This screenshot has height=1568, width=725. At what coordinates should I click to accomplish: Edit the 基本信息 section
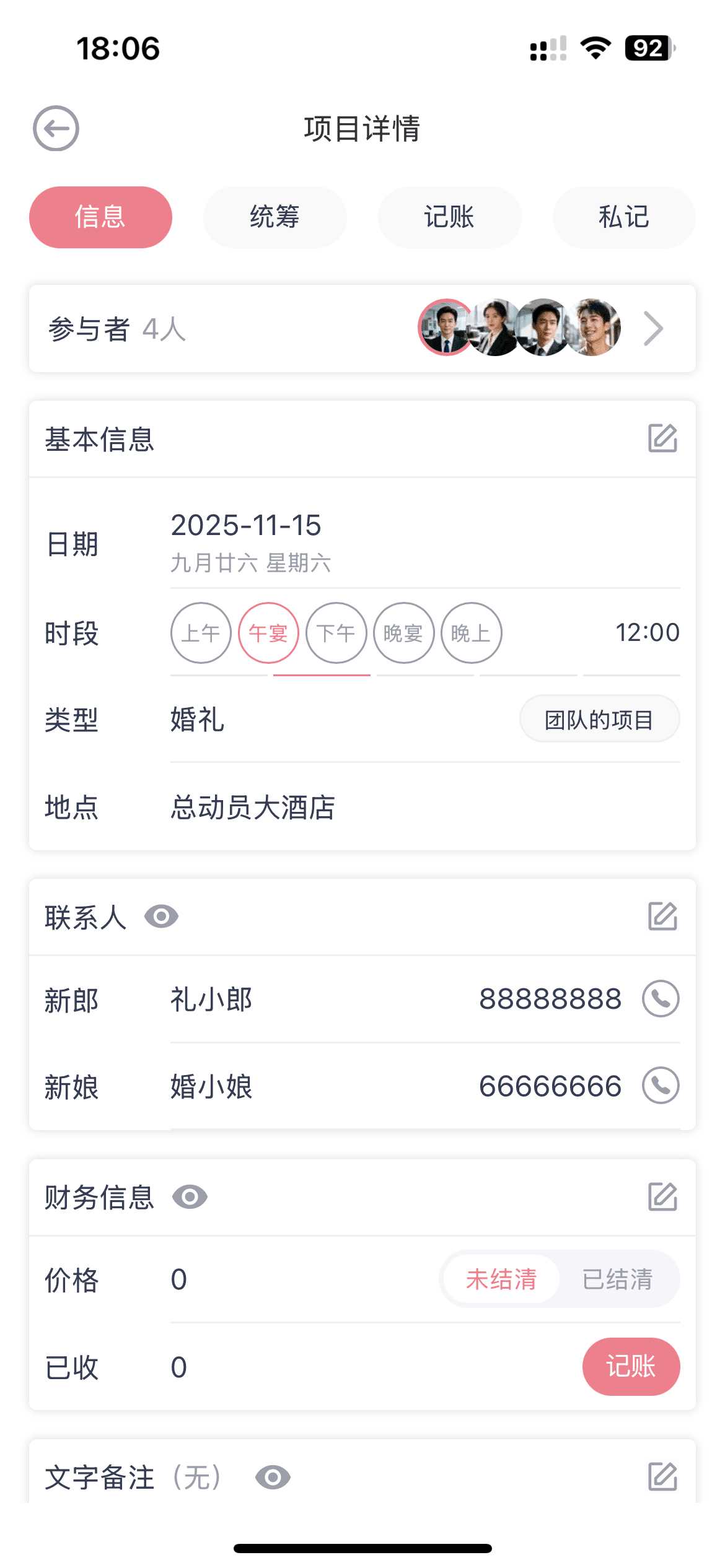662,438
